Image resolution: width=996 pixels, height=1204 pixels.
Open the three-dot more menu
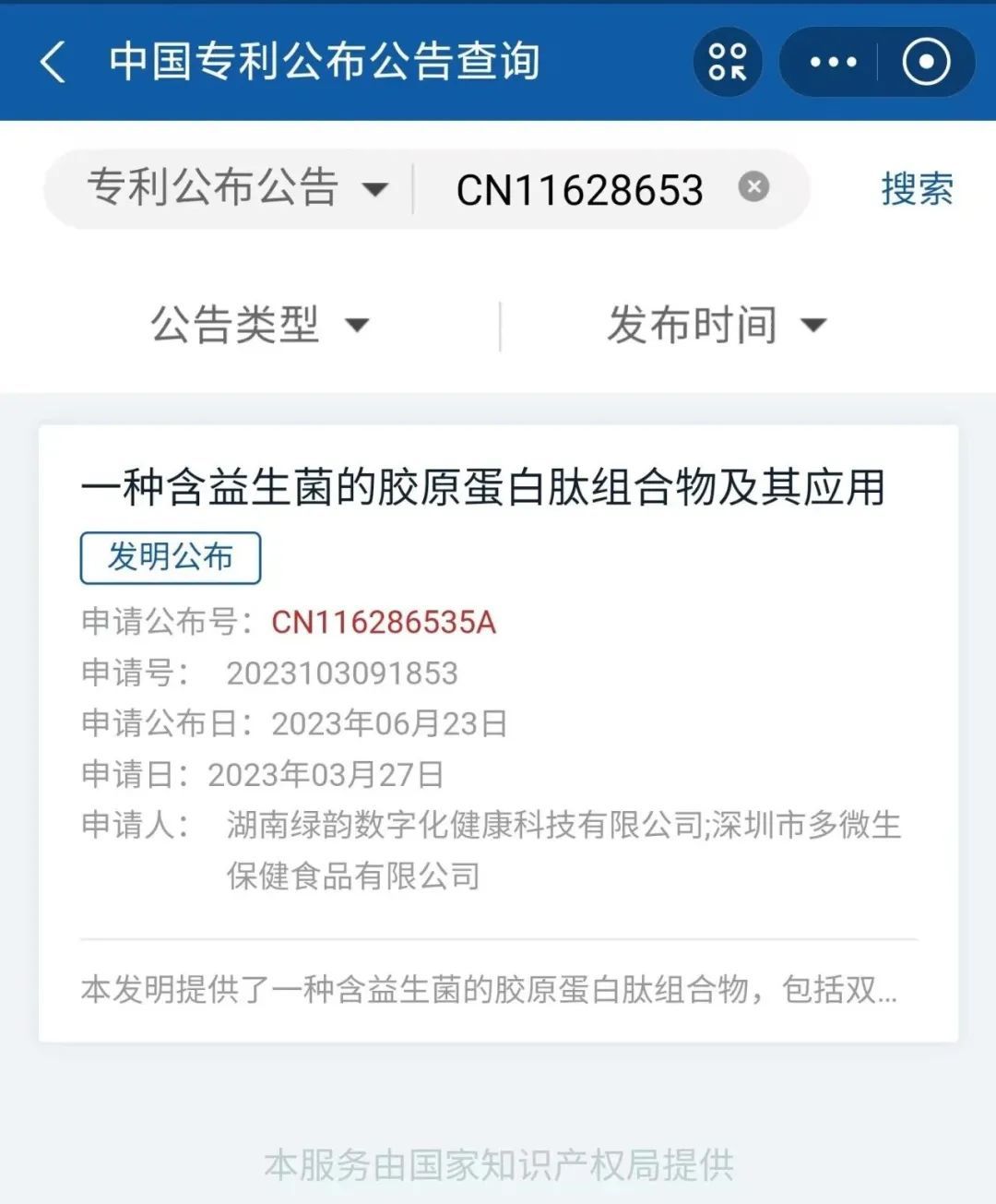pos(832,63)
